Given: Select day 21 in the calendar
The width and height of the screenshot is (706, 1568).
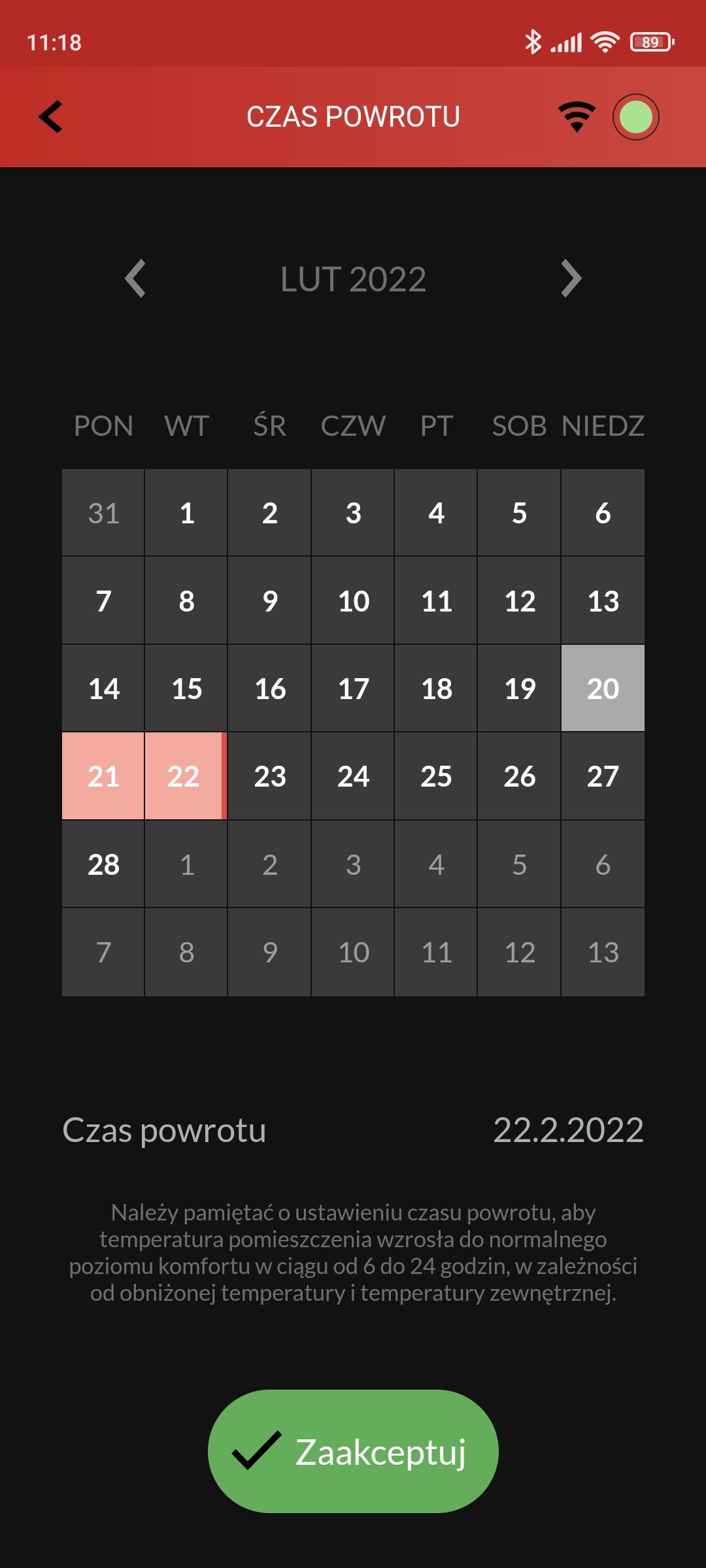Looking at the screenshot, I should click(x=103, y=776).
